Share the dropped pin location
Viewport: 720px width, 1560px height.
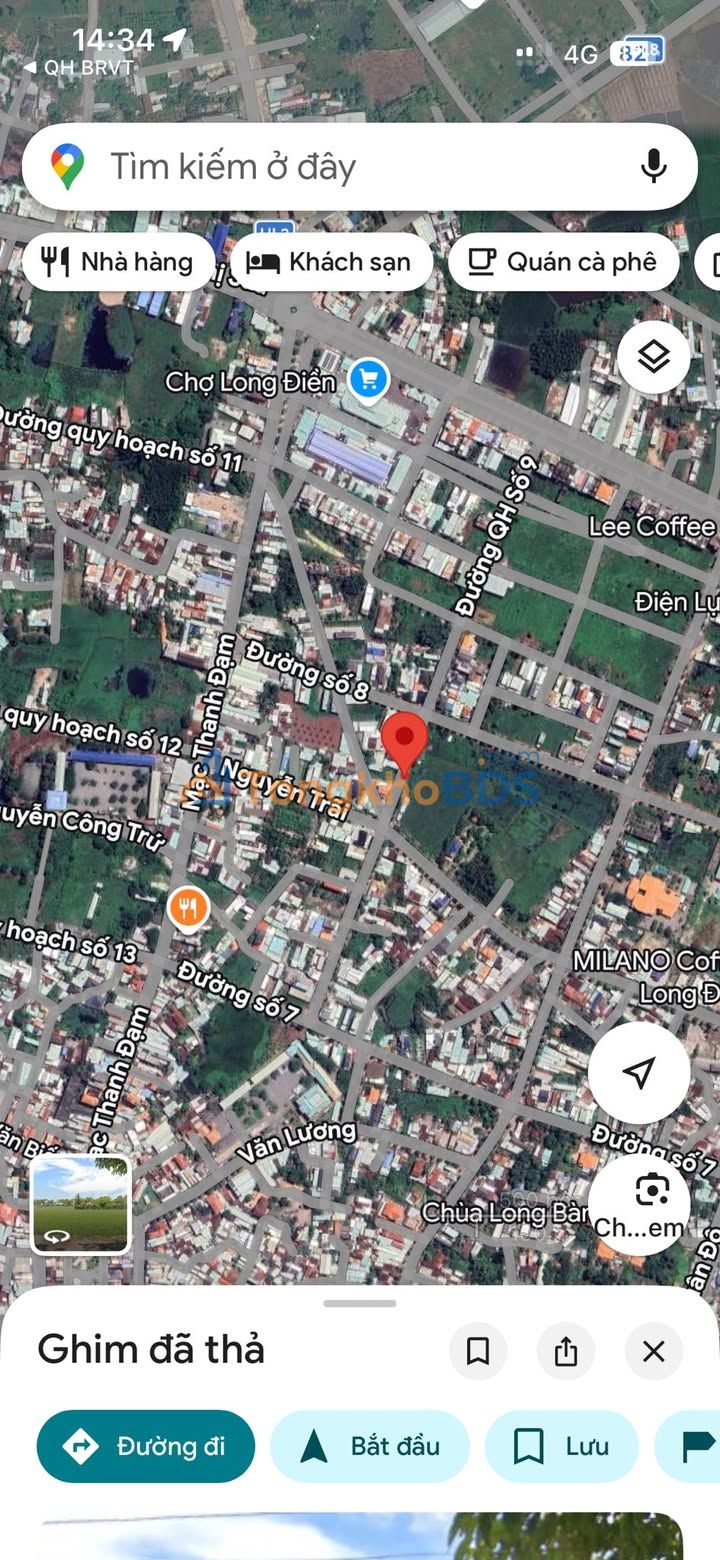(566, 1352)
